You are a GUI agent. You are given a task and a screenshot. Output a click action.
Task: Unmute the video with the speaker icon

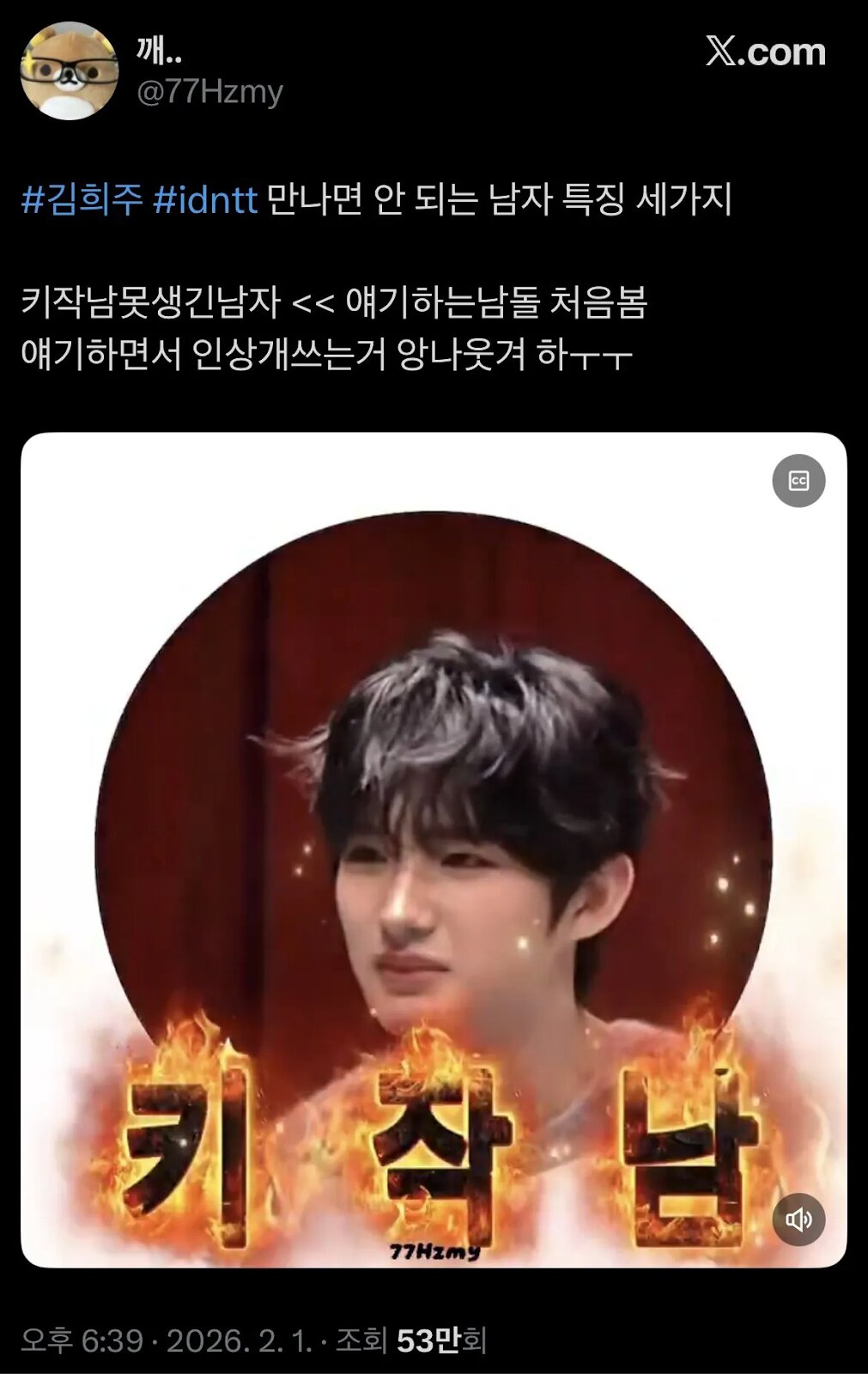click(x=798, y=1219)
